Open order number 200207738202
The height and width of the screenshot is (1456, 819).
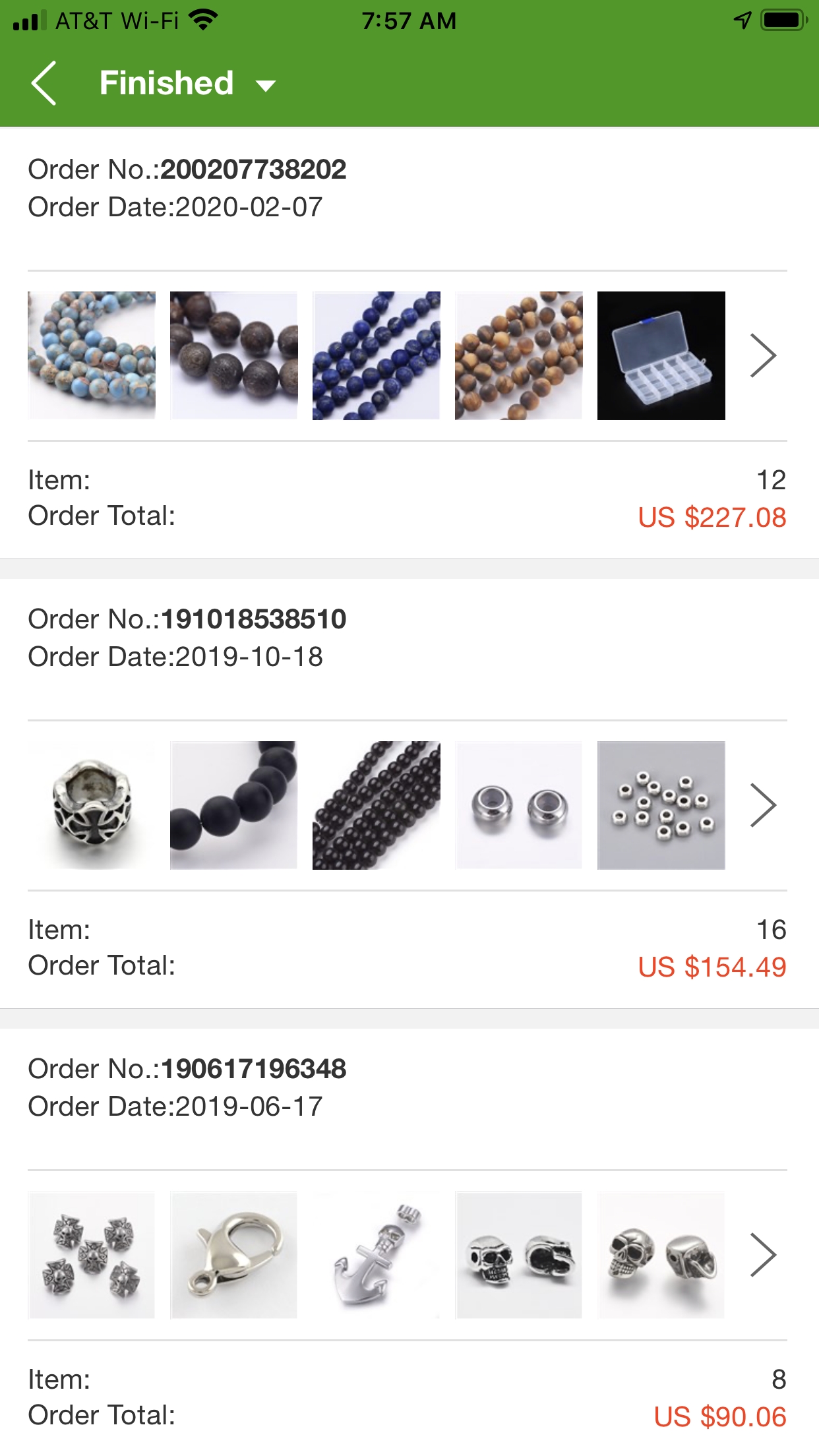(x=253, y=170)
